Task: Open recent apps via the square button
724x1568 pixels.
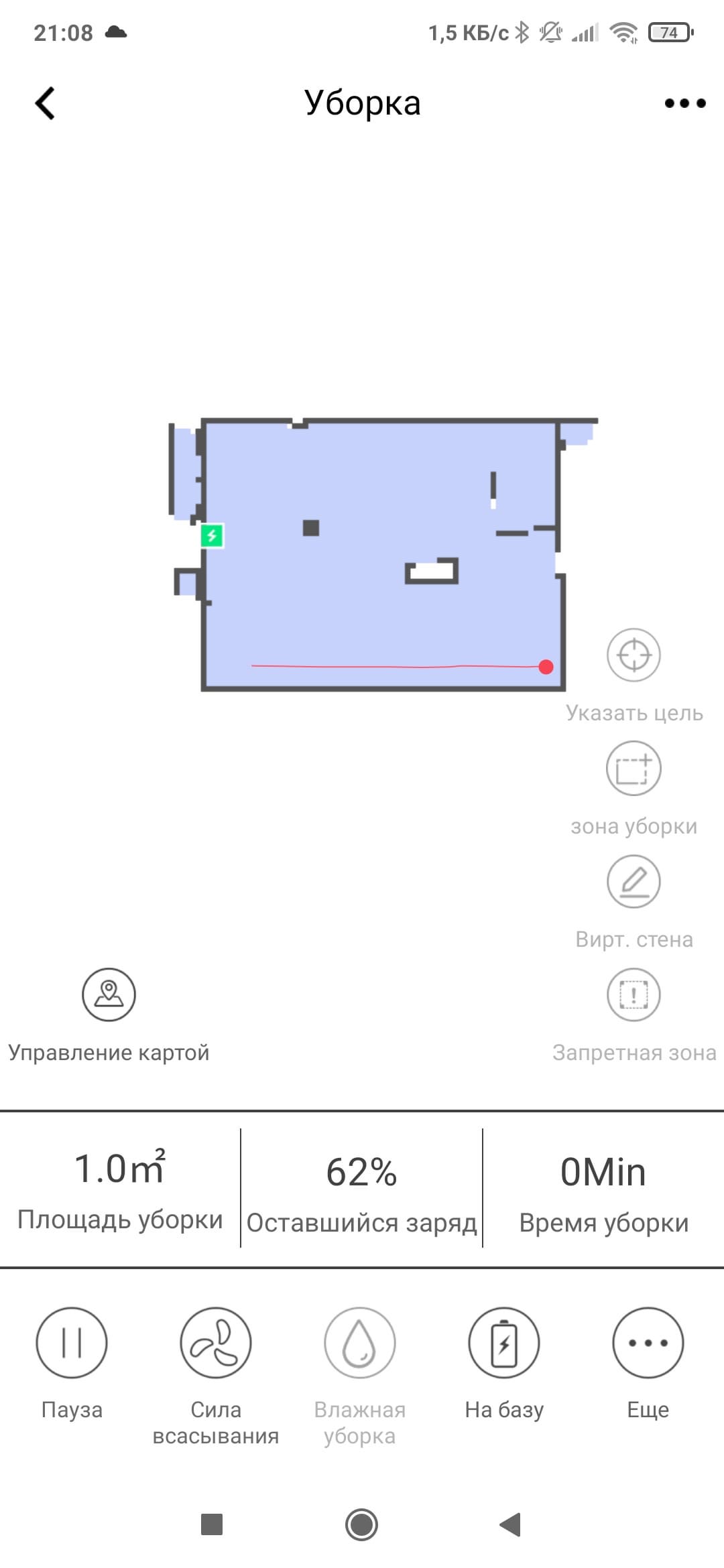Action: click(x=212, y=1524)
